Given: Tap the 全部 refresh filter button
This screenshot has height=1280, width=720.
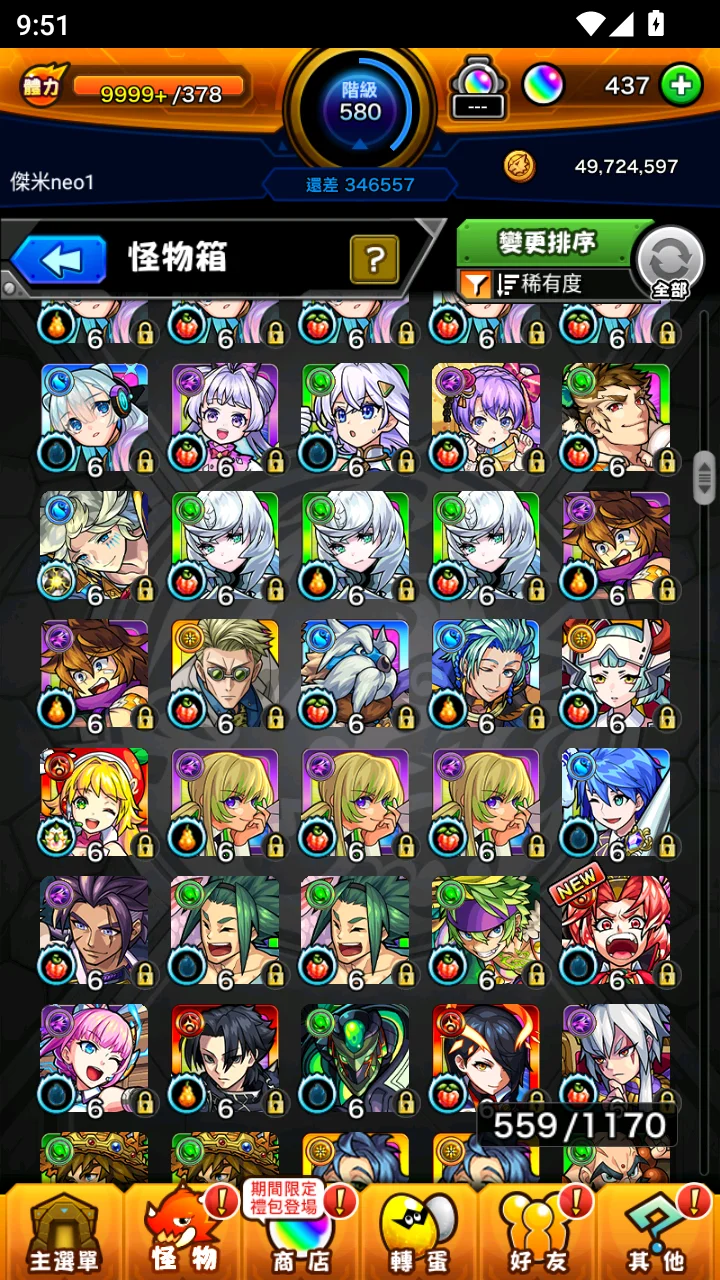Looking at the screenshot, I should 670,263.
